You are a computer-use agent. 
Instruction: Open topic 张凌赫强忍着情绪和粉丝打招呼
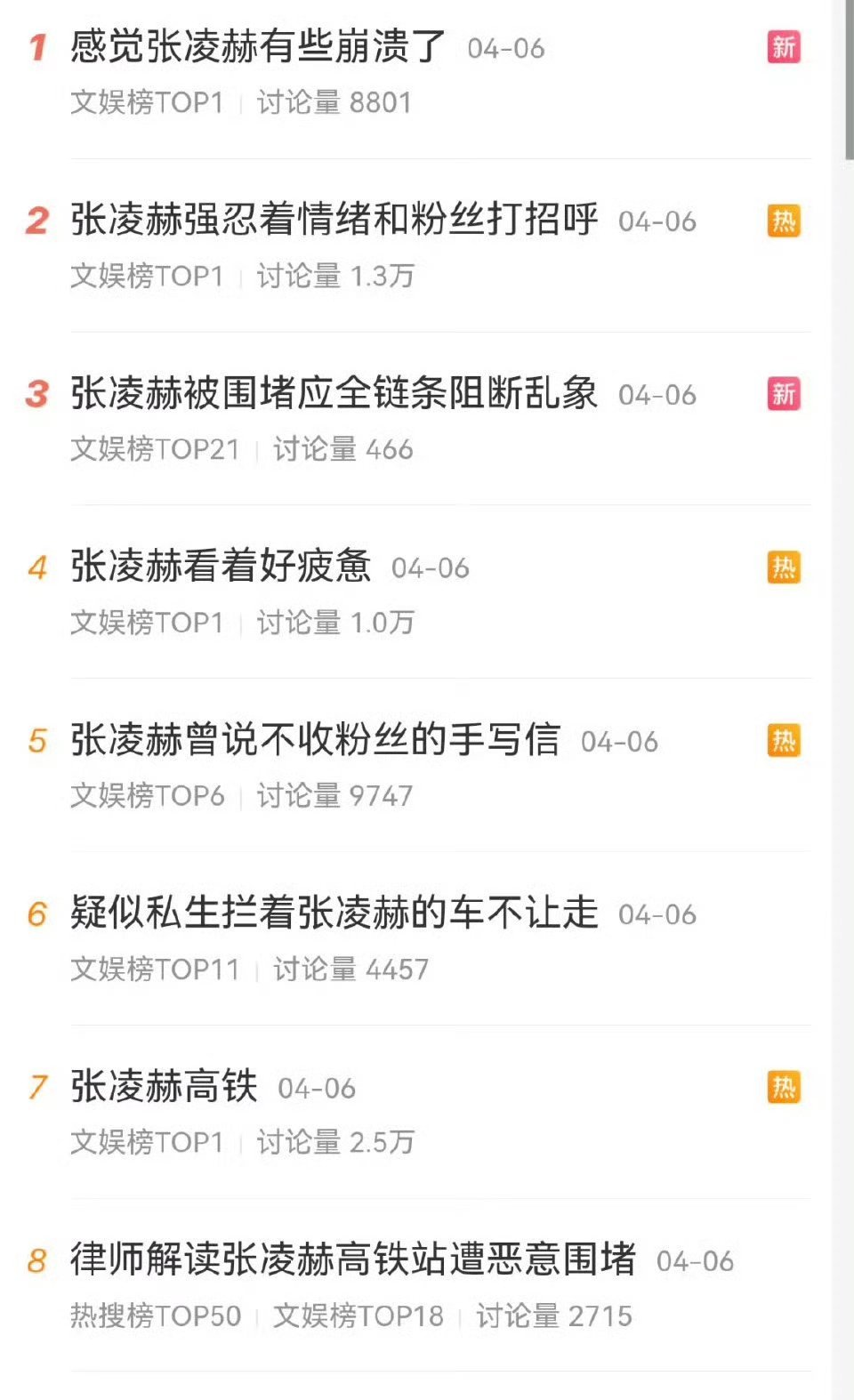coord(334,220)
